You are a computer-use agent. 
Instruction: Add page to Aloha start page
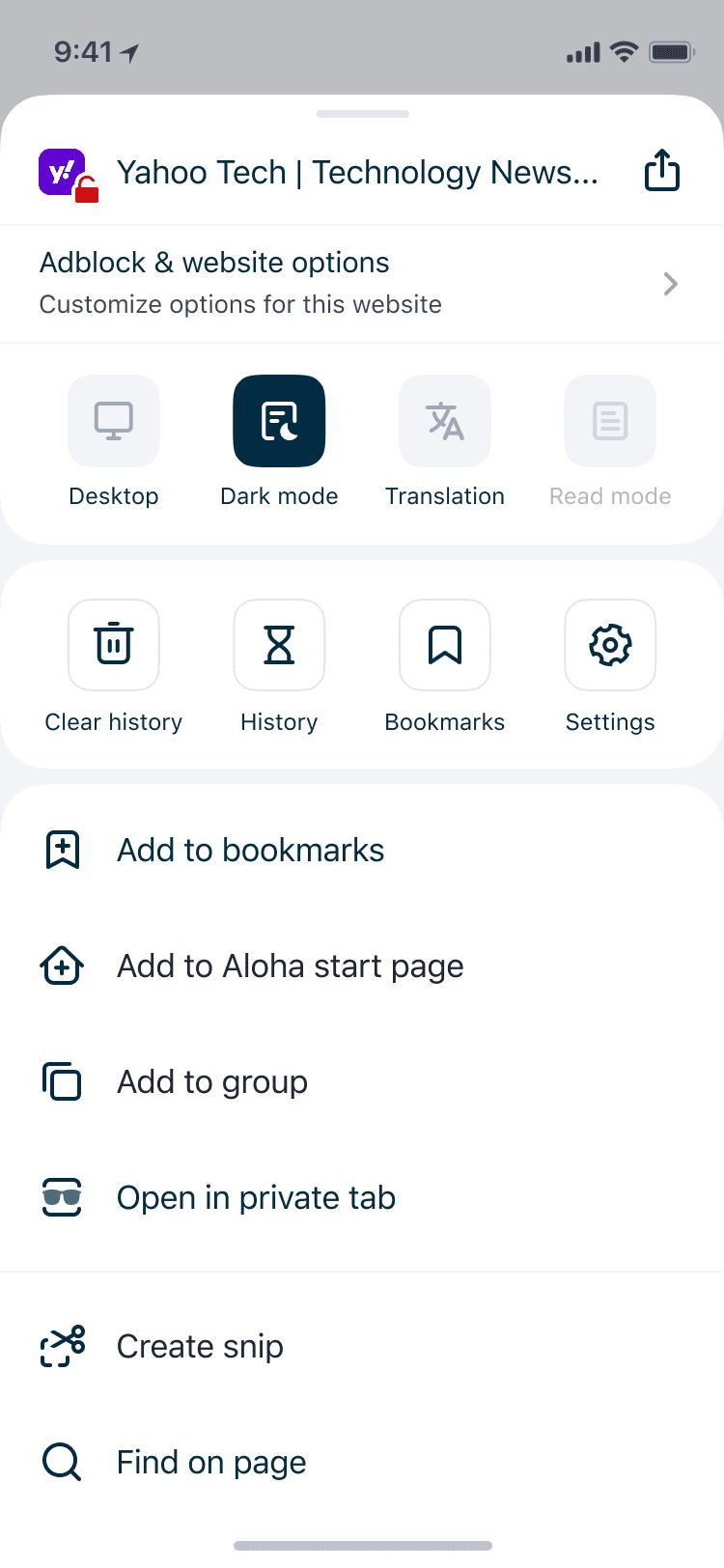(362, 966)
